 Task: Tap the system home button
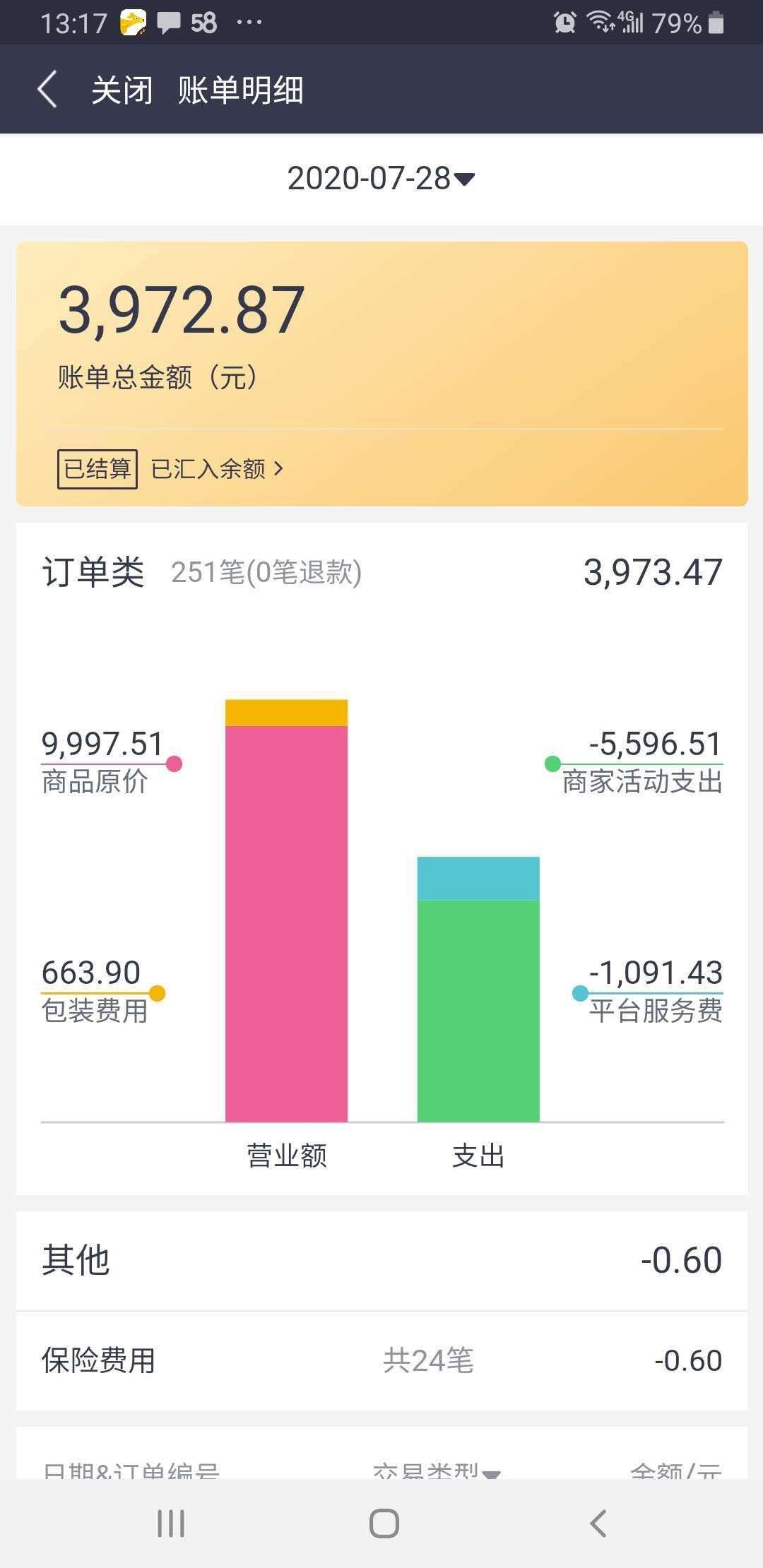point(384,1523)
